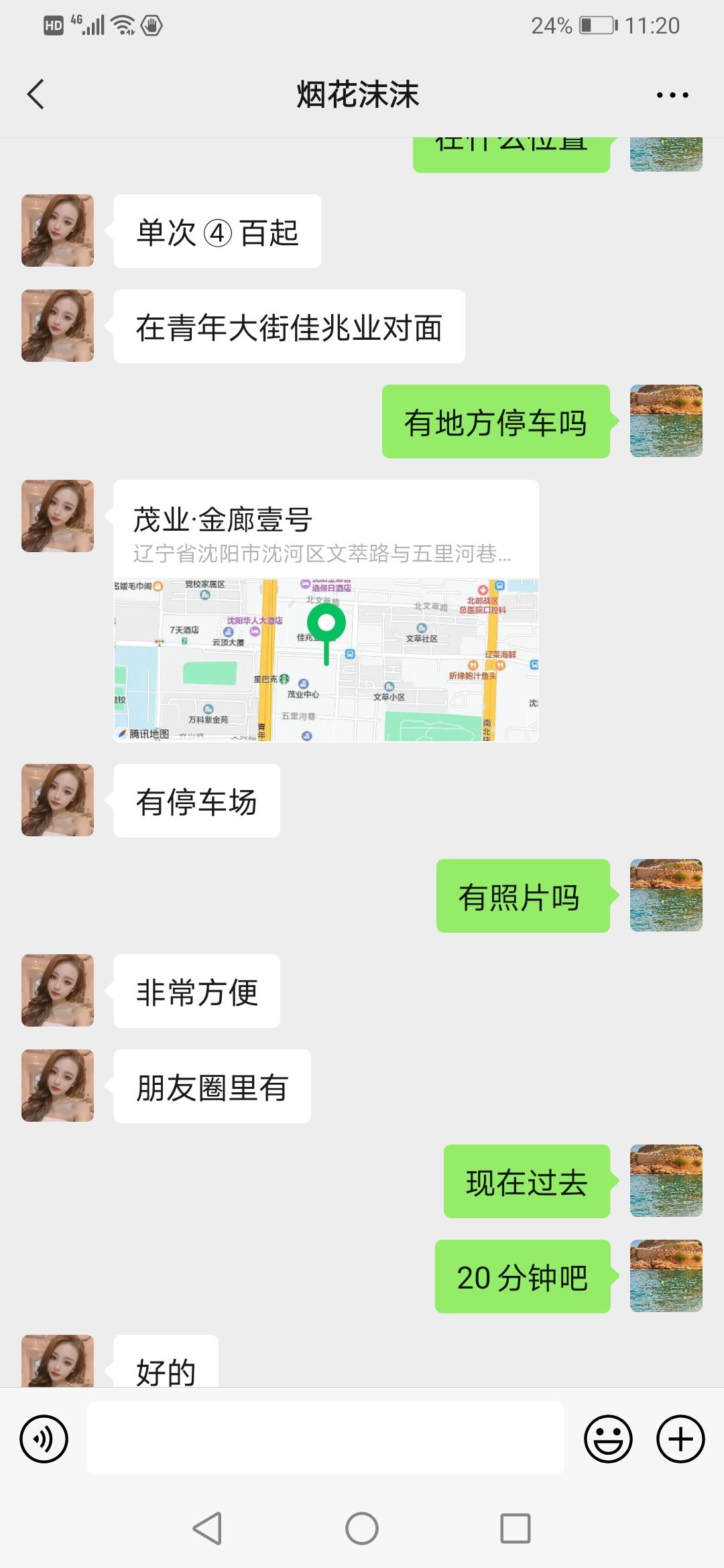Image resolution: width=724 pixels, height=1568 pixels.
Task: Open my avatar beside 有照片吗 message
Action: tap(666, 895)
